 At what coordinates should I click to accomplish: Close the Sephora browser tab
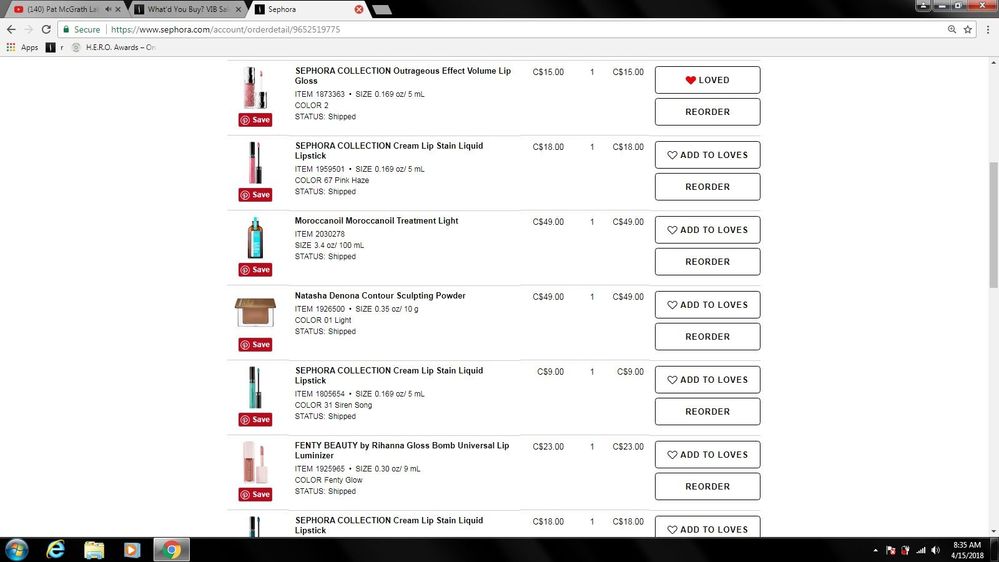click(359, 9)
